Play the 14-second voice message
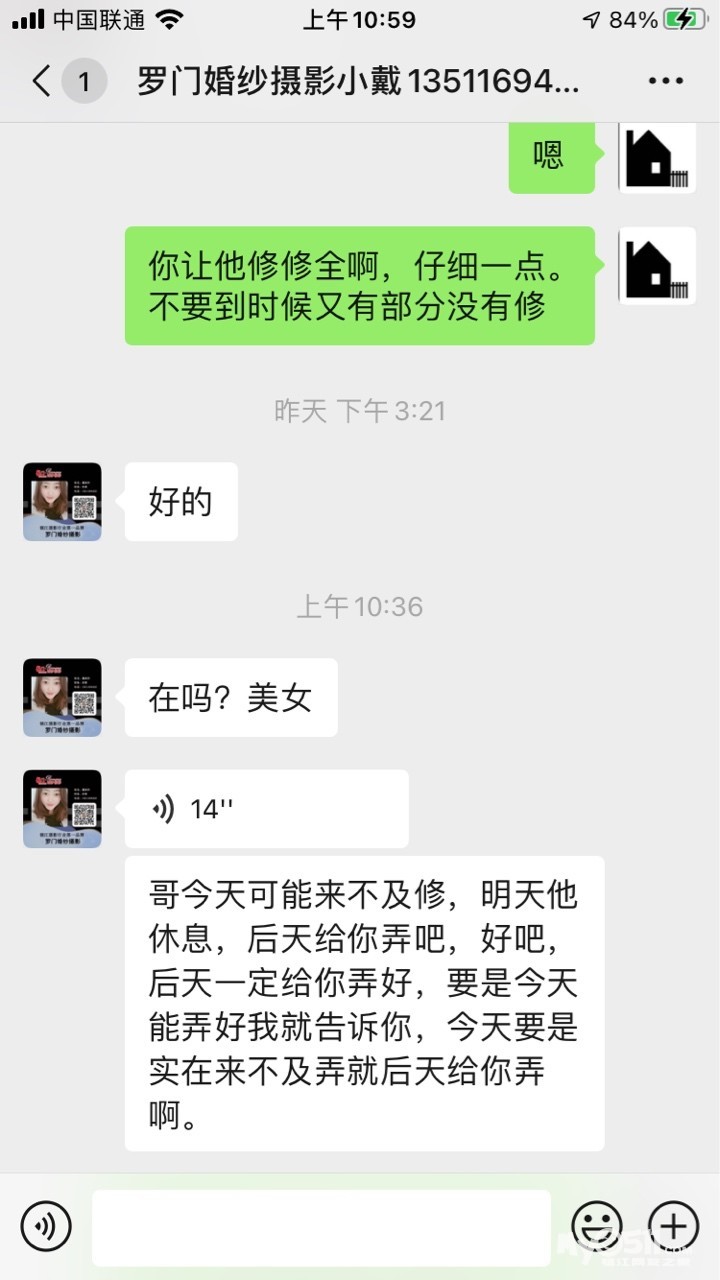Viewport: 720px width, 1280px height. 266,809
